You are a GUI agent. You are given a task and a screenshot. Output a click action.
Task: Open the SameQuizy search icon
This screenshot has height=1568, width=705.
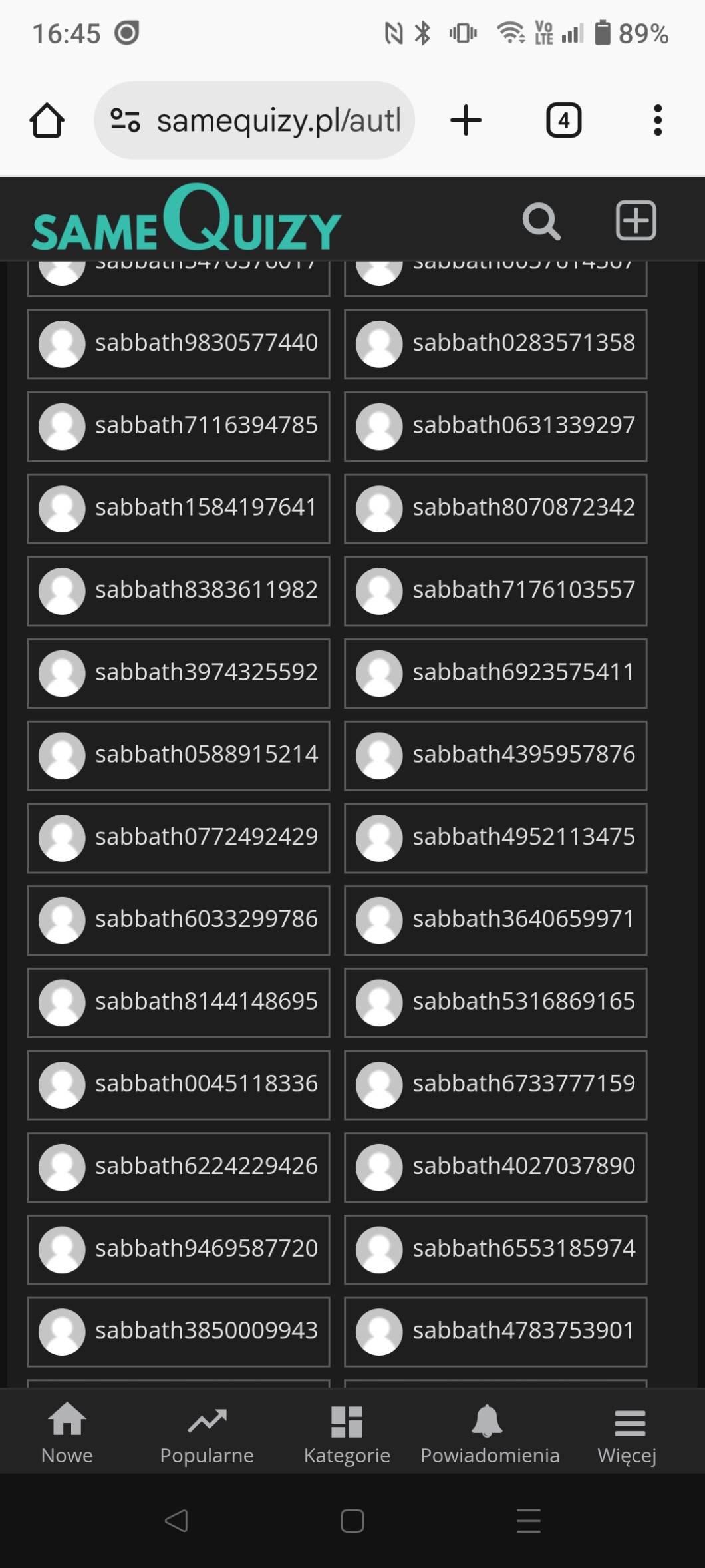[x=541, y=221]
